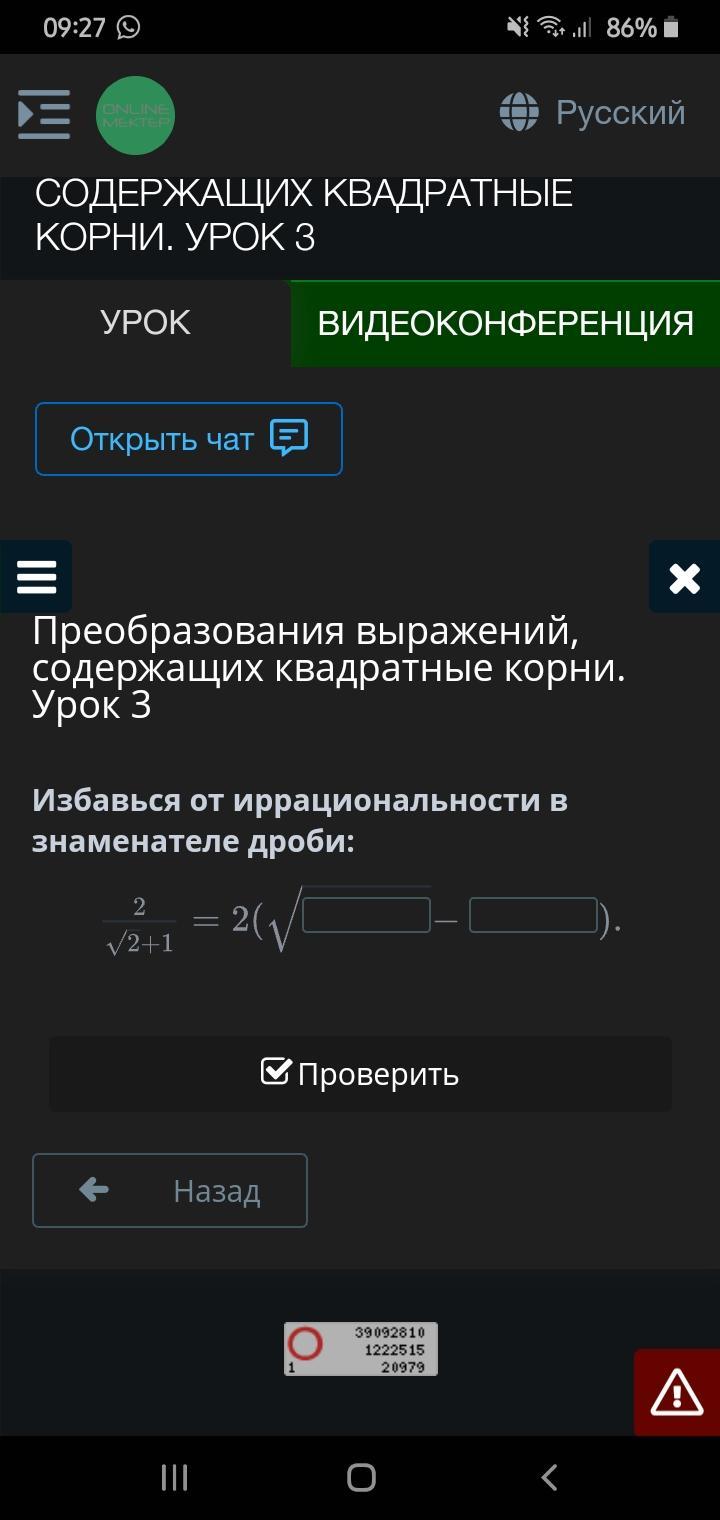The width and height of the screenshot is (720, 1520).
Task: Close the lesson with the X button
Action: 685,577
